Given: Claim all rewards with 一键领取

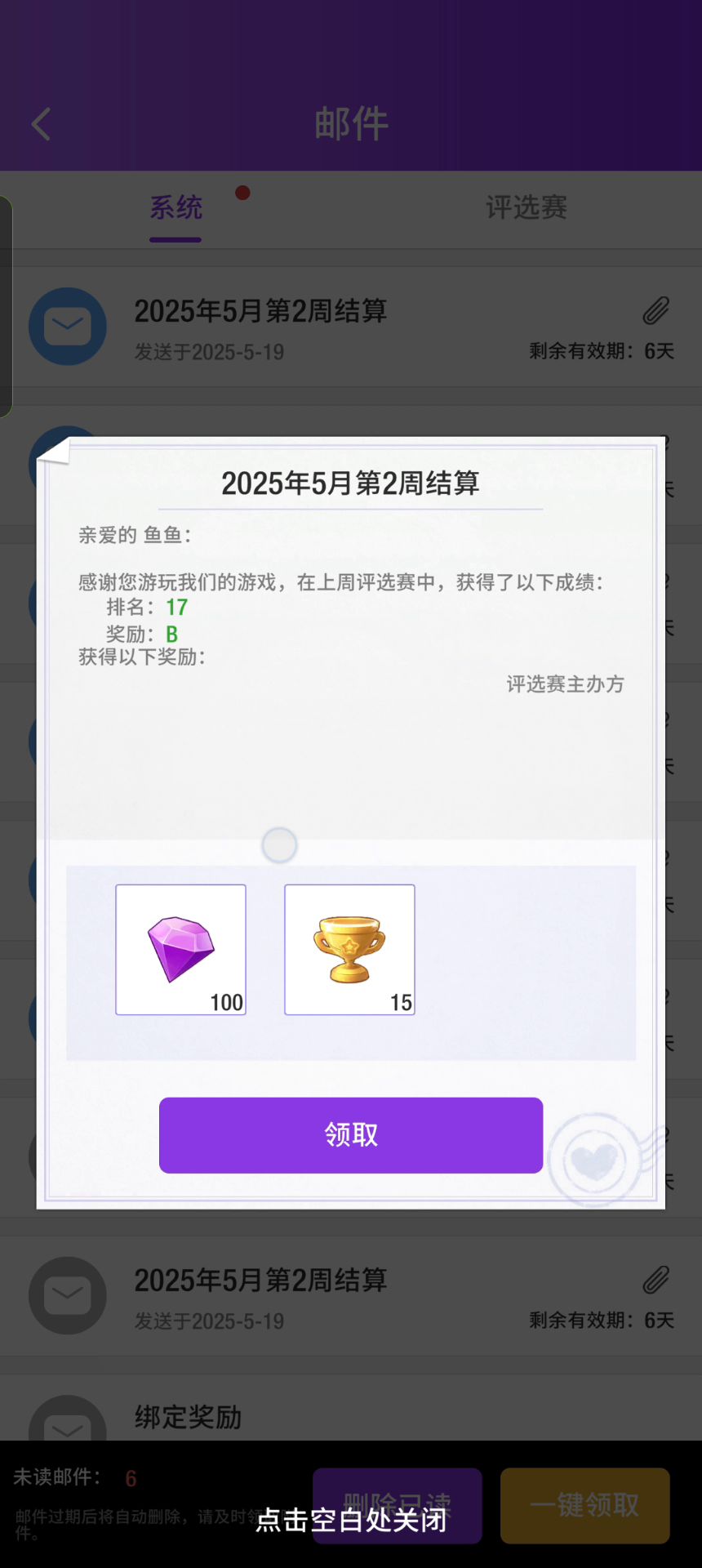Looking at the screenshot, I should [x=584, y=1504].
